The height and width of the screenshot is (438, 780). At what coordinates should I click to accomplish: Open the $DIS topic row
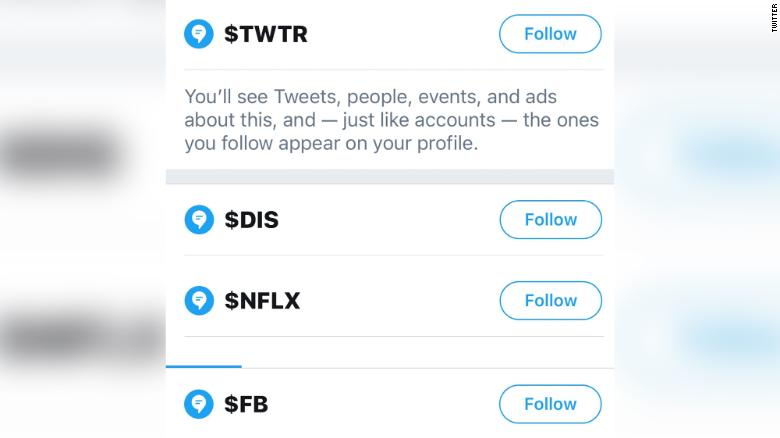click(251, 219)
